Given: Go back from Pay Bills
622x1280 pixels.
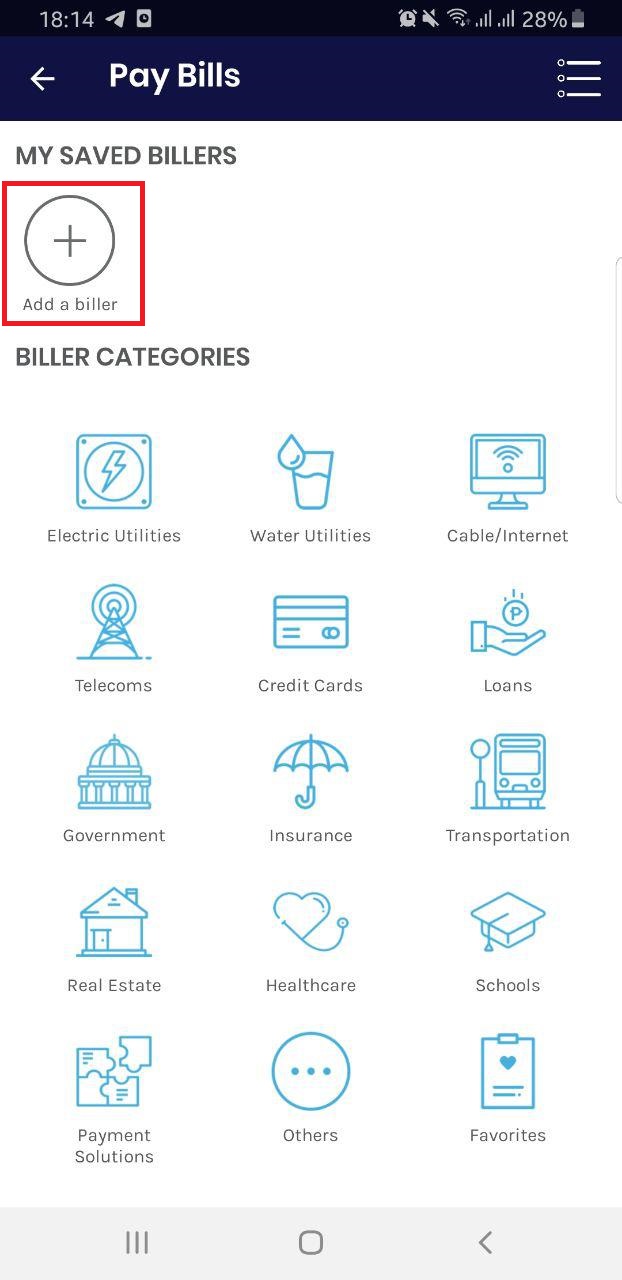Looking at the screenshot, I should 42,78.
